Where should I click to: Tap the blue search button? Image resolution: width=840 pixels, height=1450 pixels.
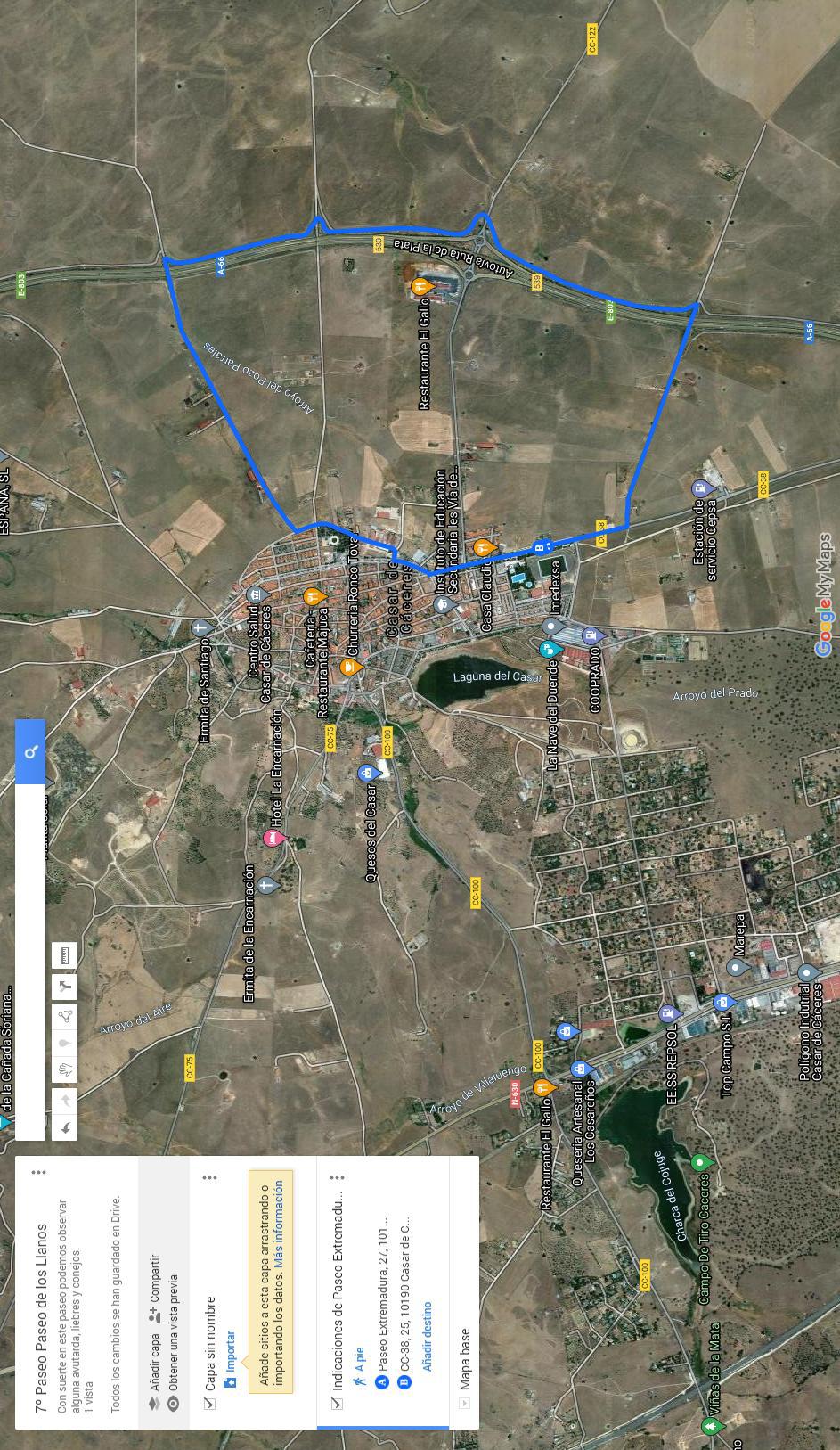click(30, 751)
